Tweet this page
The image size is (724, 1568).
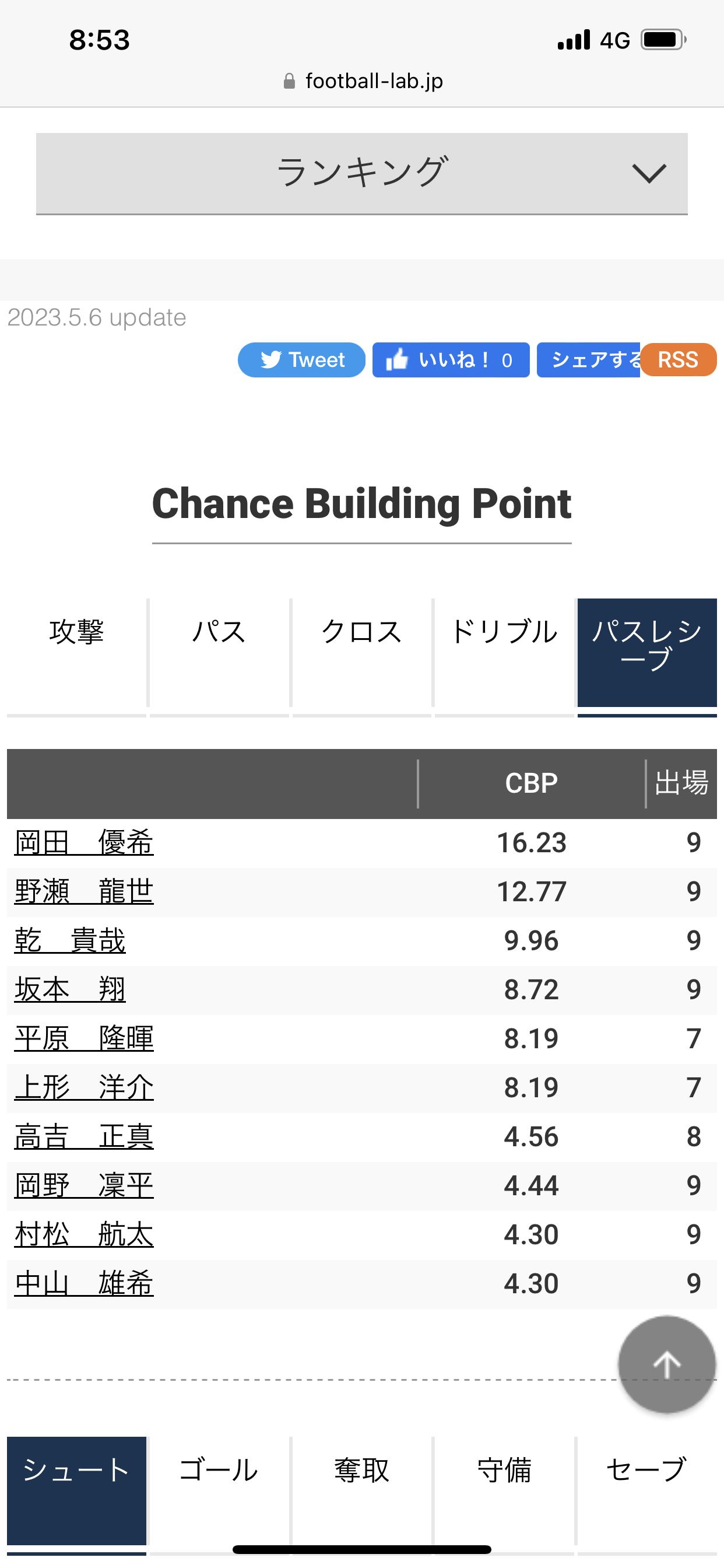(301, 360)
